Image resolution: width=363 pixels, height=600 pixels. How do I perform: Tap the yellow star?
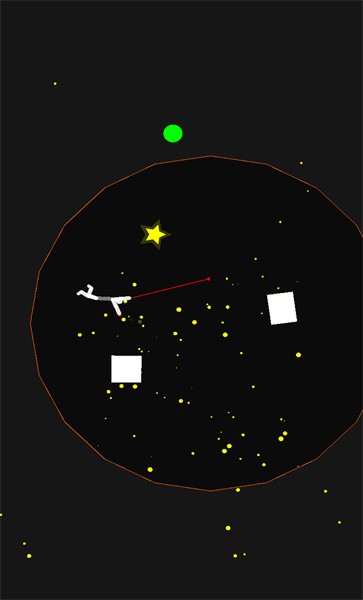pyautogui.click(x=155, y=234)
